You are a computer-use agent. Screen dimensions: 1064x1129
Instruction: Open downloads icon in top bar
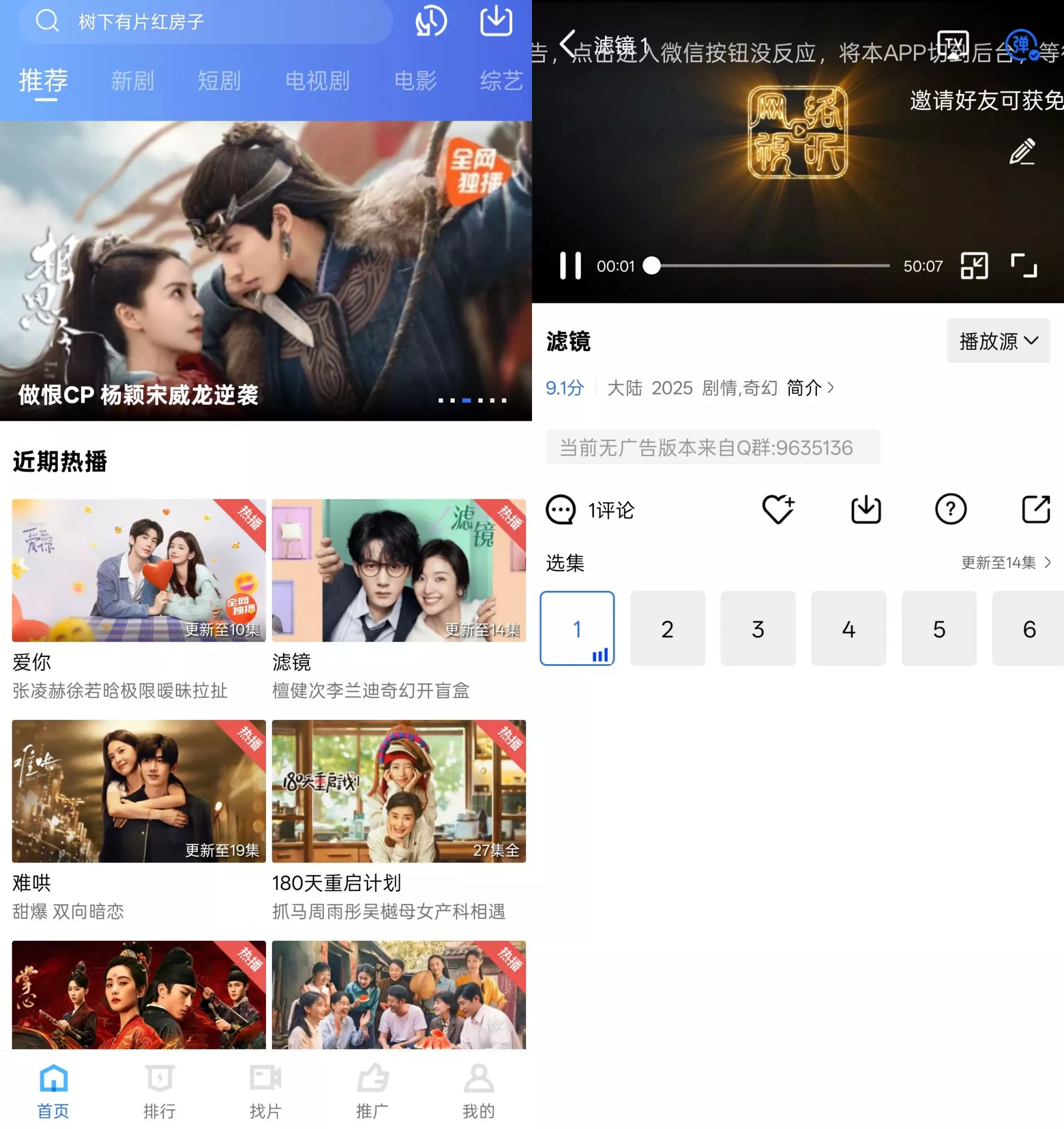(x=496, y=21)
